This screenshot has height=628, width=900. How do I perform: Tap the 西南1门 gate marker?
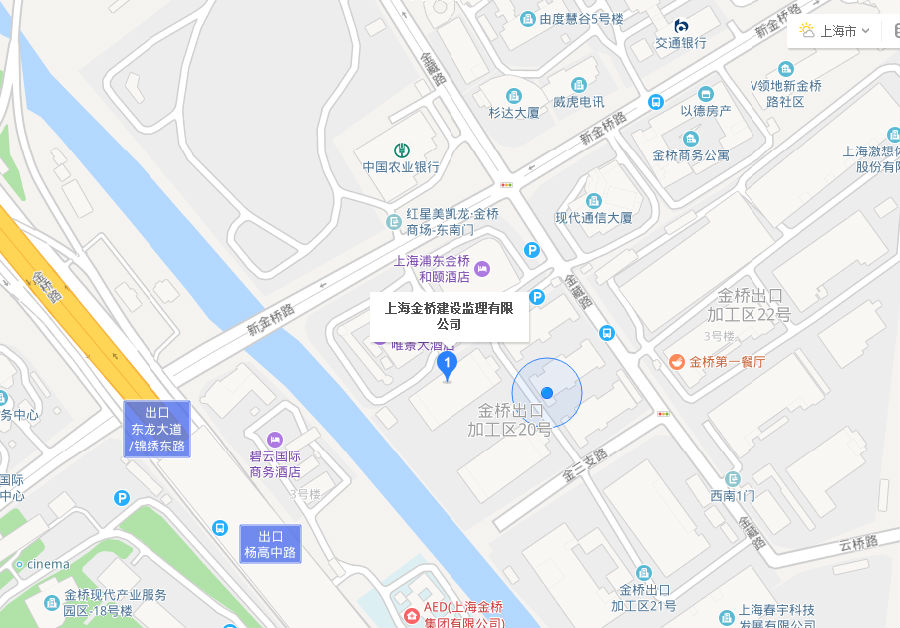point(733,479)
